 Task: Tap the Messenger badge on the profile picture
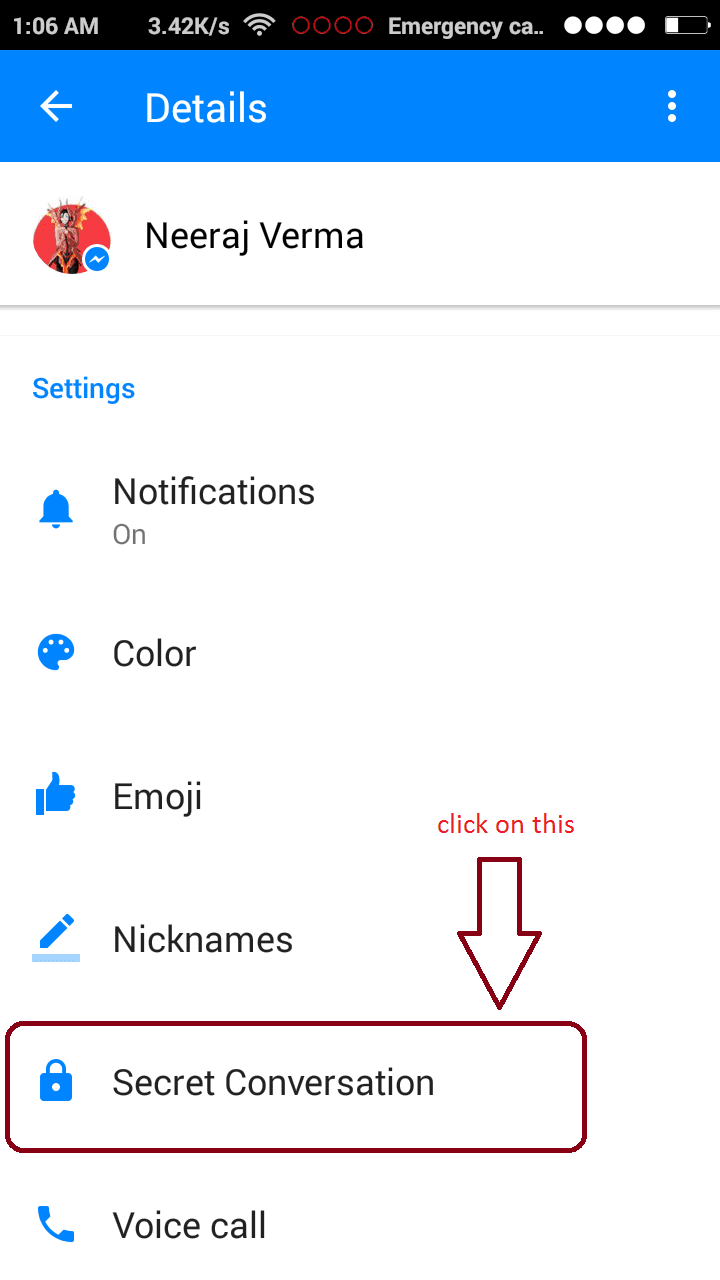pos(95,260)
